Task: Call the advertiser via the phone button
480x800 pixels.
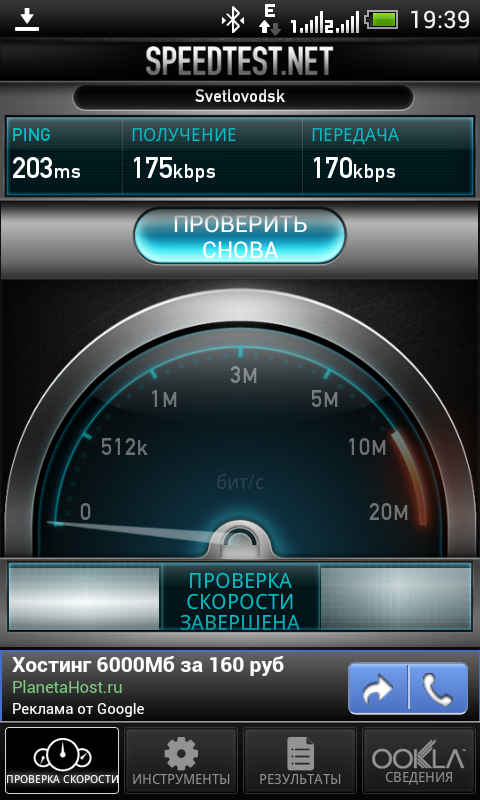Action: coord(438,688)
